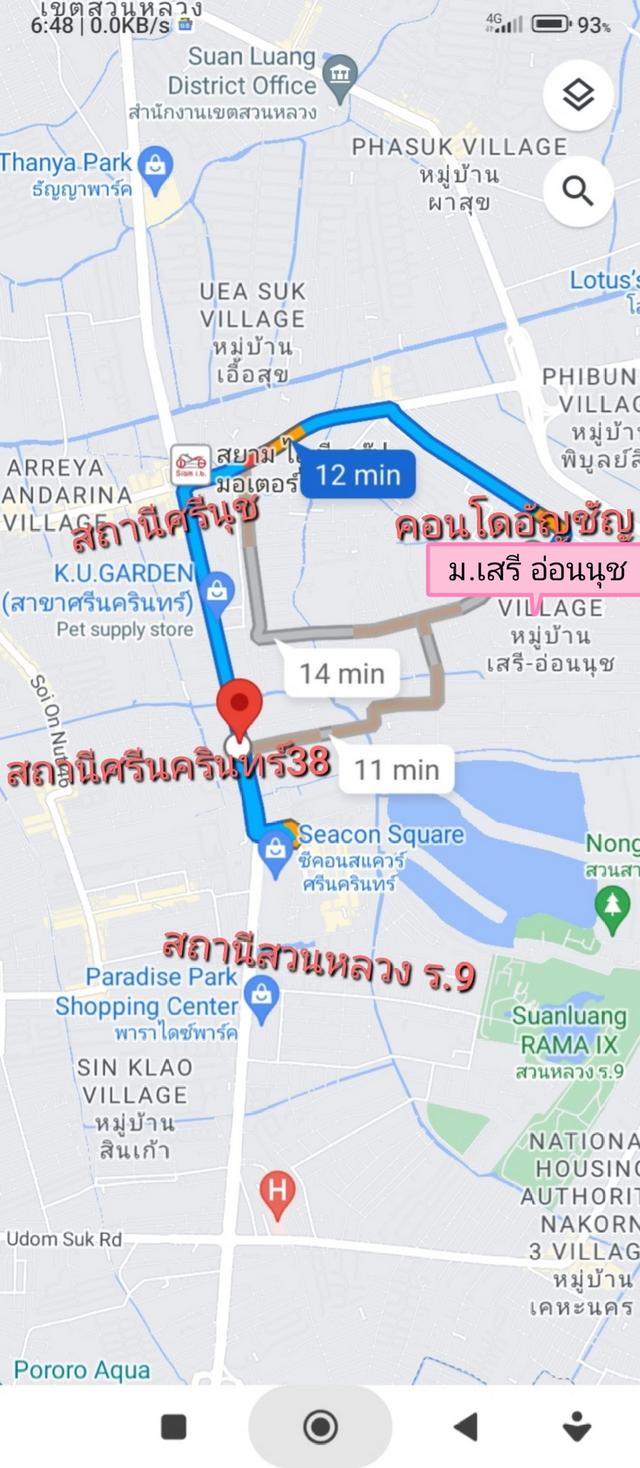Tap the hospital H marker
This screenshot has height=1468, width=640.
point(277,1190)
